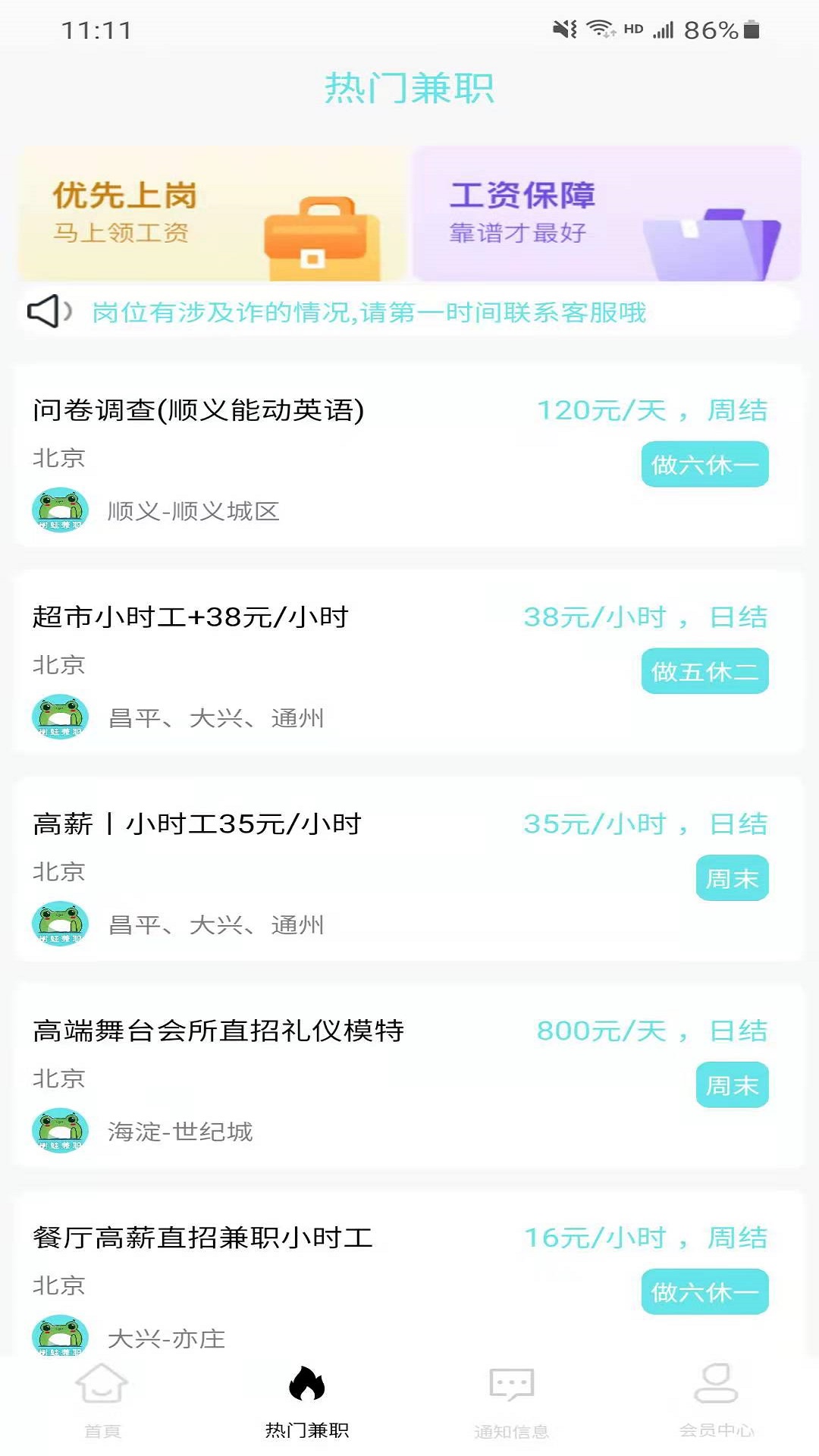Click the 120元/天，周结 salary text
819x1456 pixels.
point(652,409)
